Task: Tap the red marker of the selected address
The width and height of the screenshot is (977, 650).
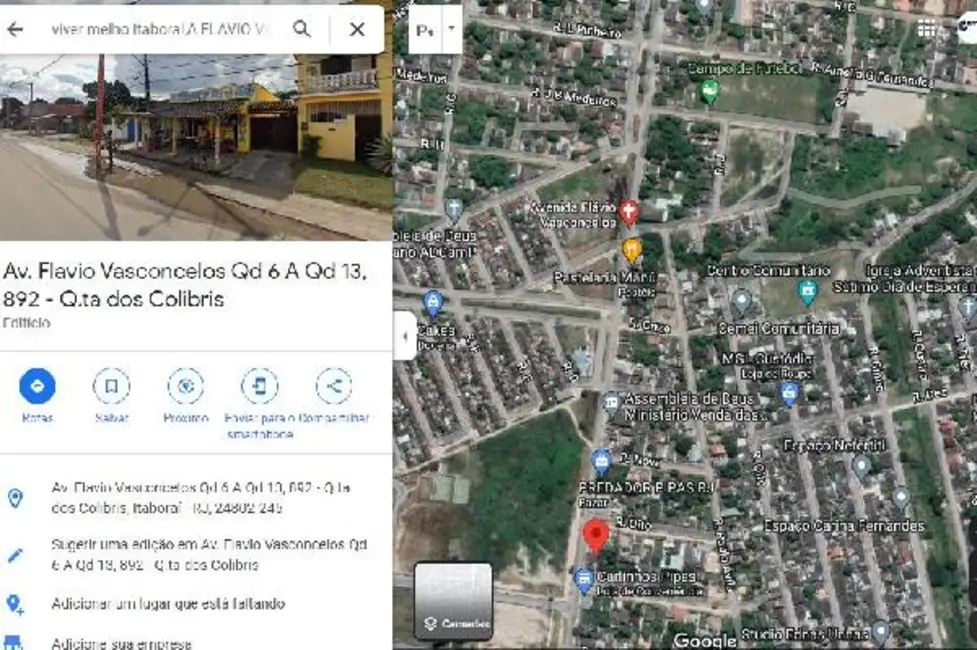Action: [x=596, y=535]
